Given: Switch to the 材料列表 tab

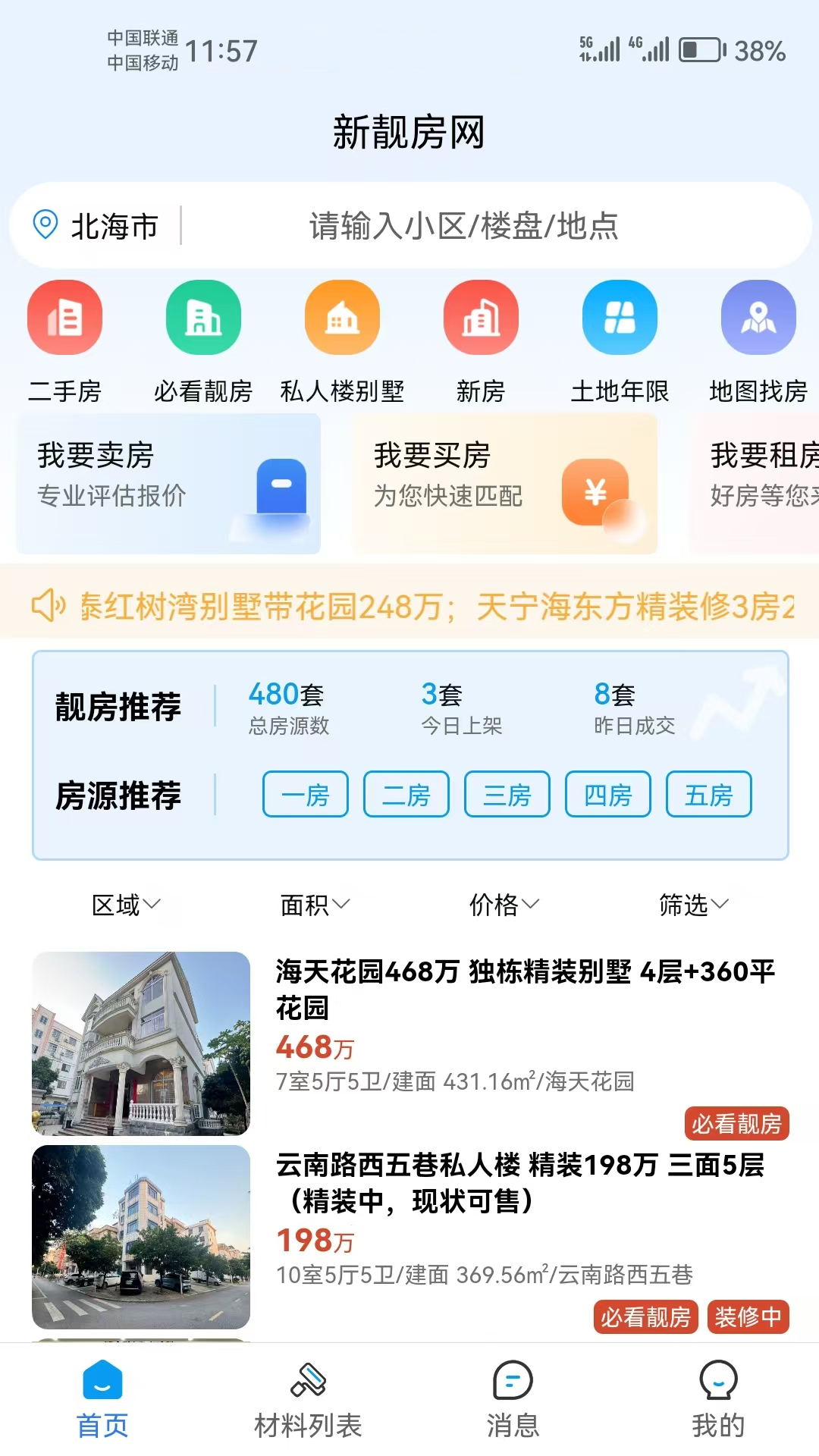Looking at the screenshot, I should tap(308, 1398).
